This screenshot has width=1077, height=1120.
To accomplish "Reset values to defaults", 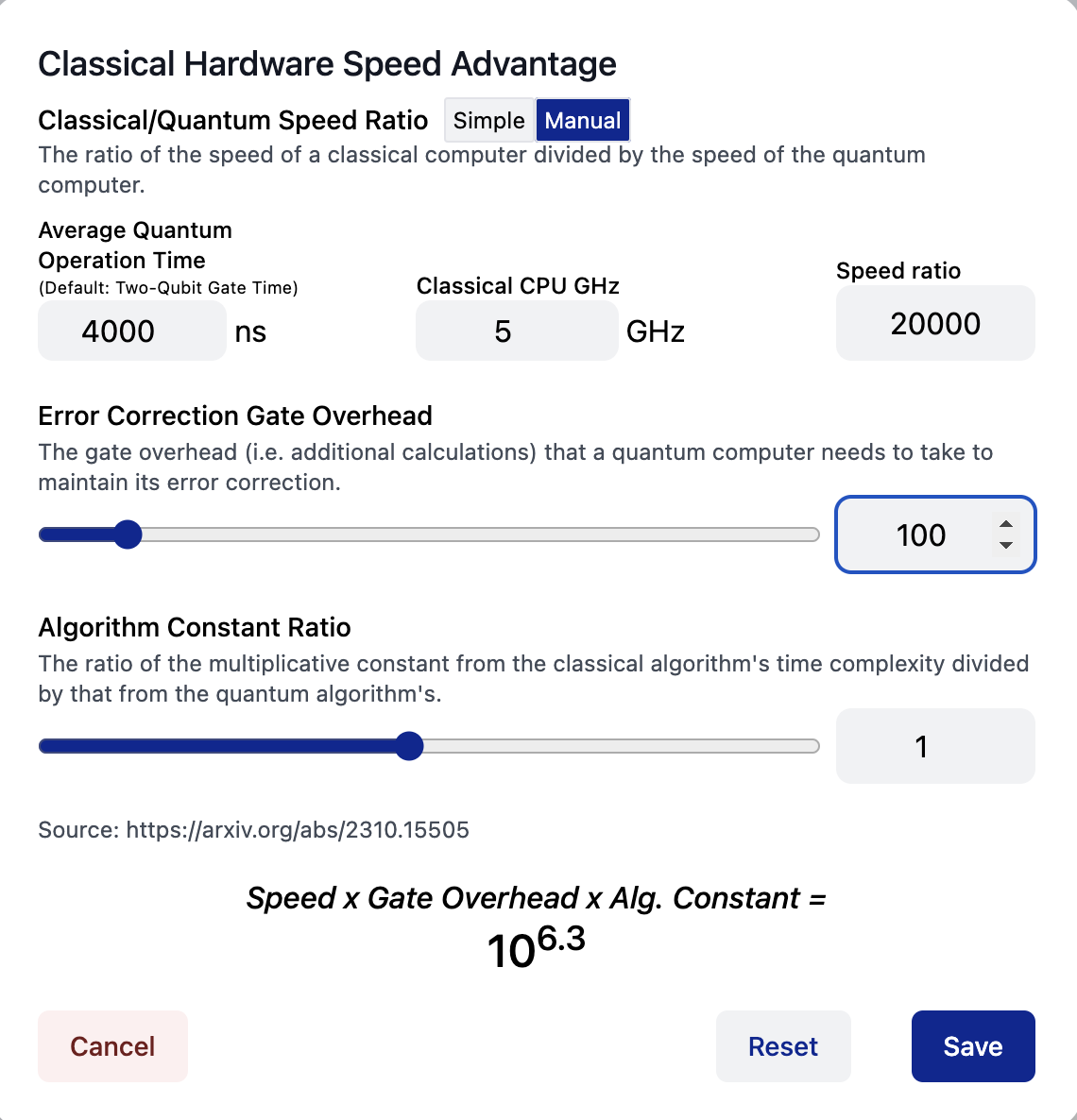I will click(x=782, y=1046).
